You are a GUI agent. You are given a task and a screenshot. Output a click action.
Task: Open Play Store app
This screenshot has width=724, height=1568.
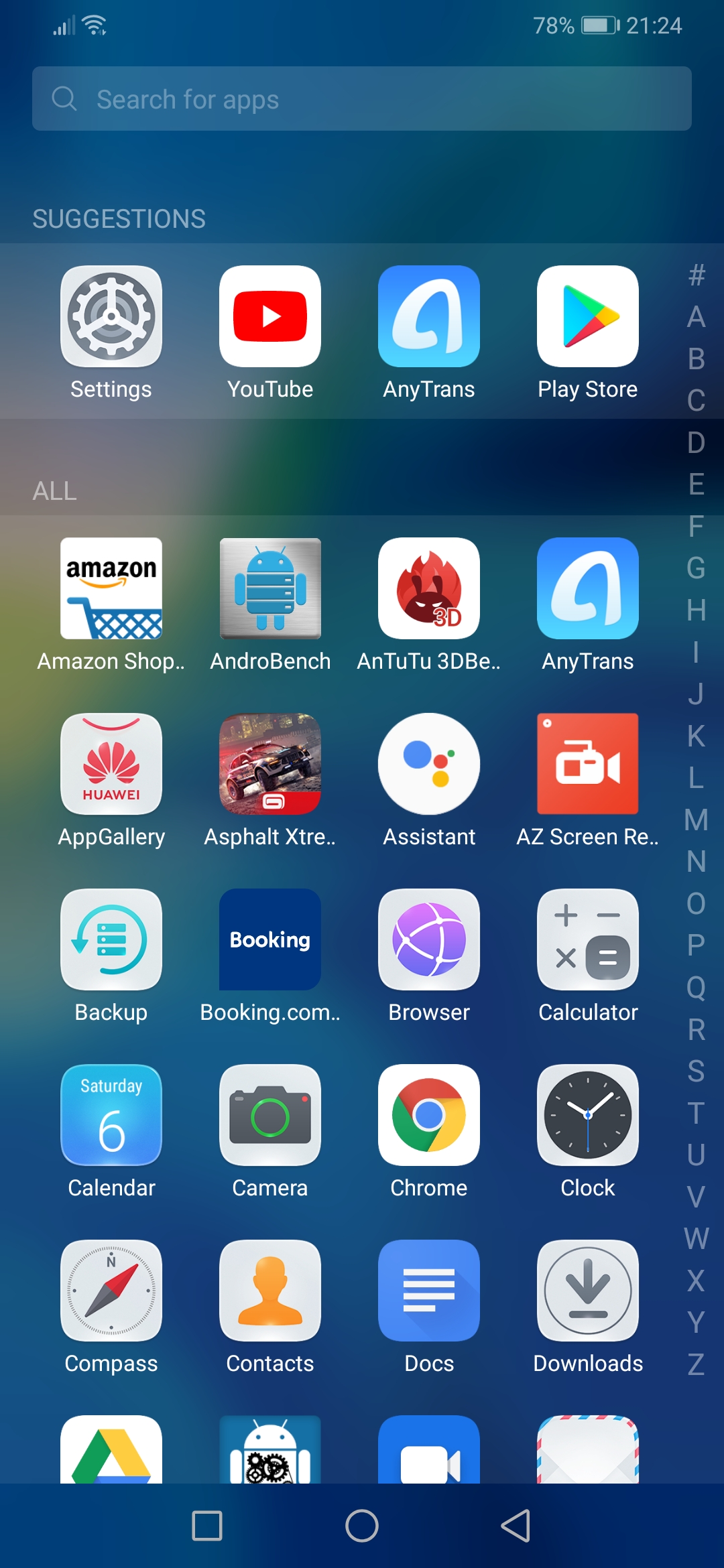[588, 316]
